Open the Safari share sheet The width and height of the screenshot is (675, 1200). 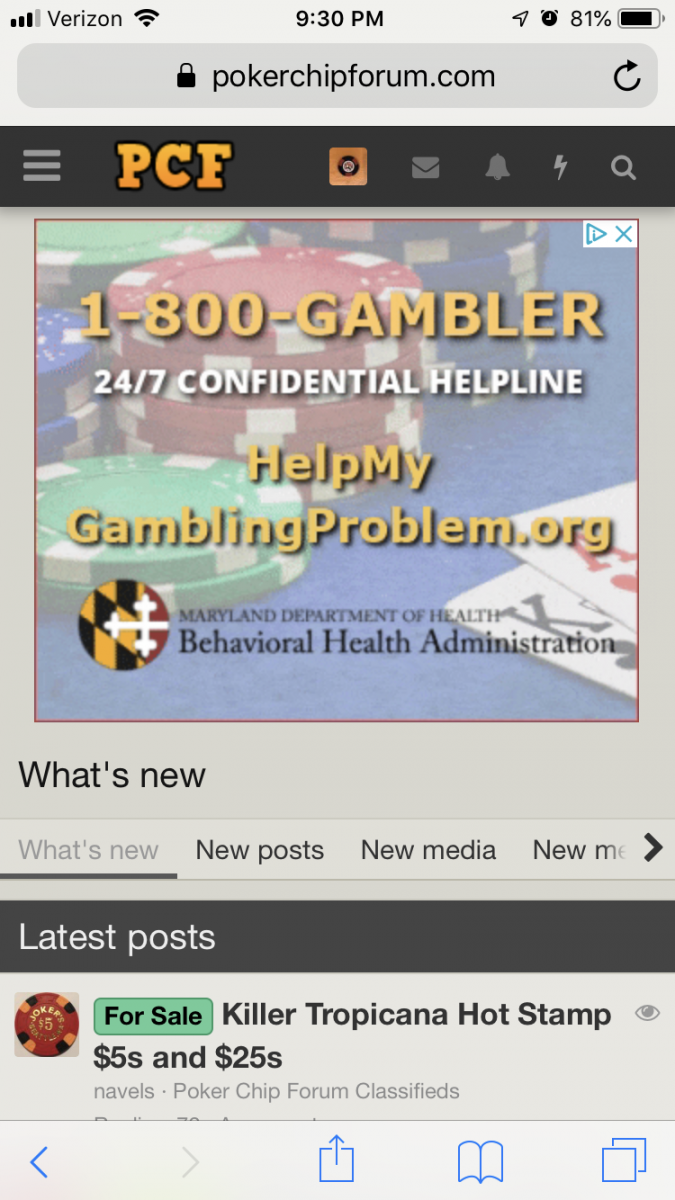pos(337,1161)
